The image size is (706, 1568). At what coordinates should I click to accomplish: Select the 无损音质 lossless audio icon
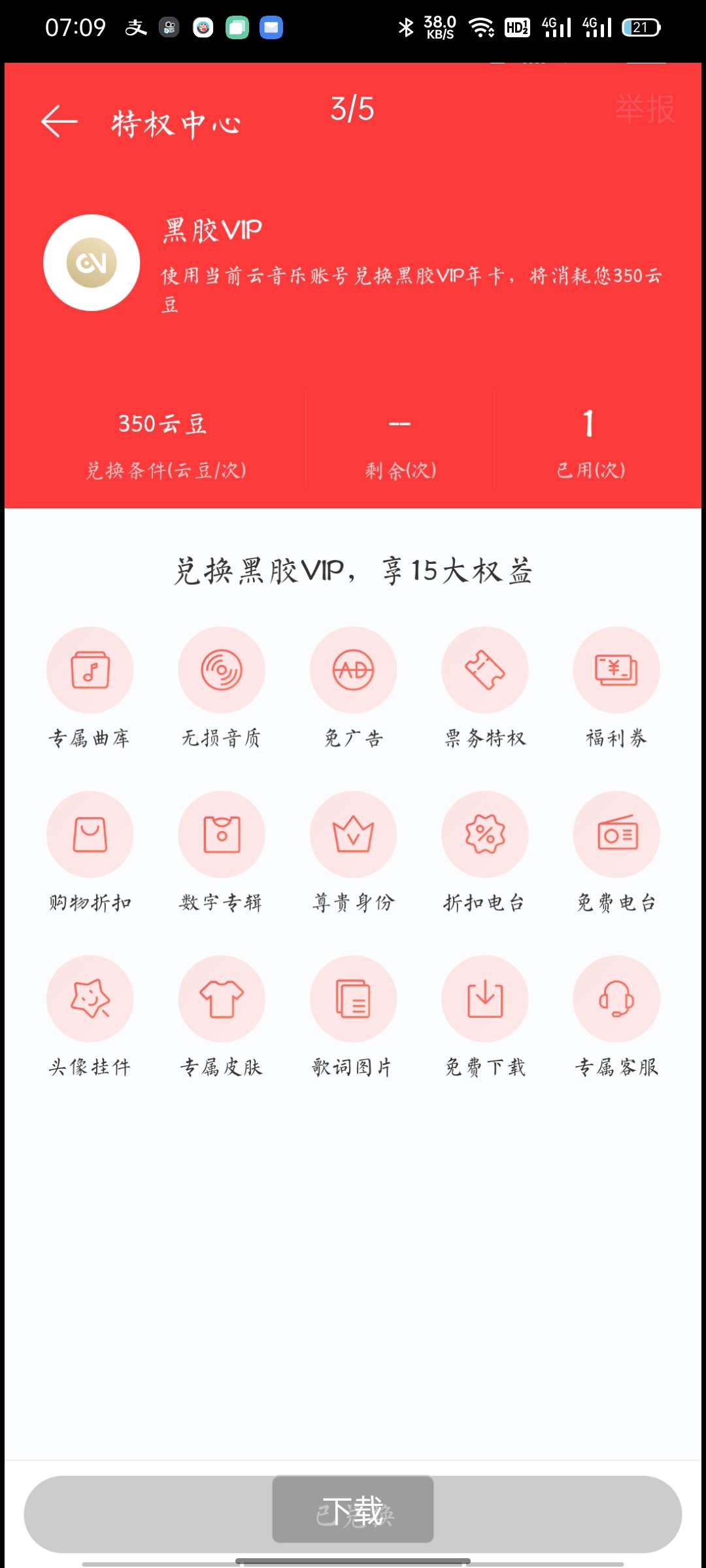coord(222,670)
